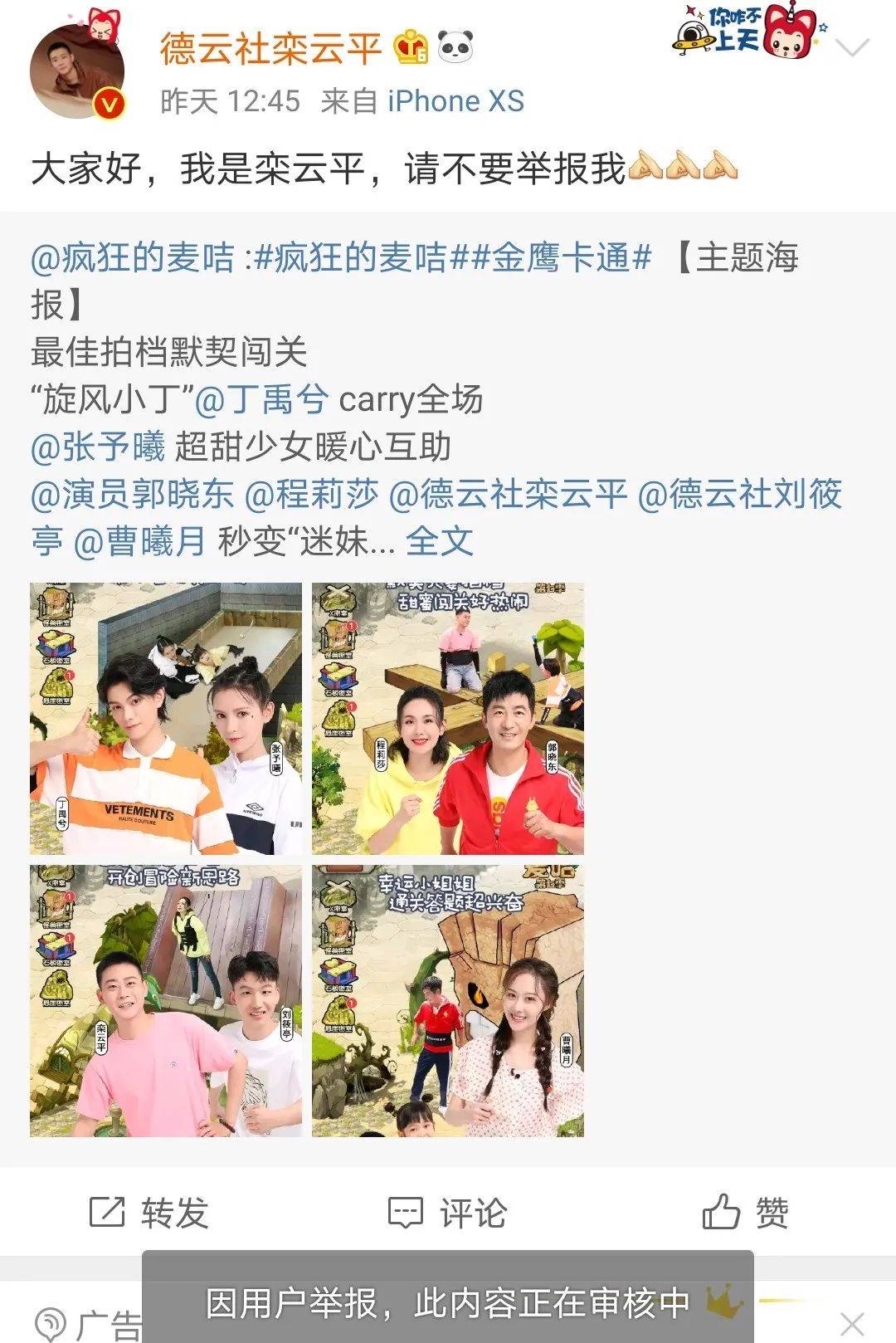Open comments with 评论

(448, 1213)
